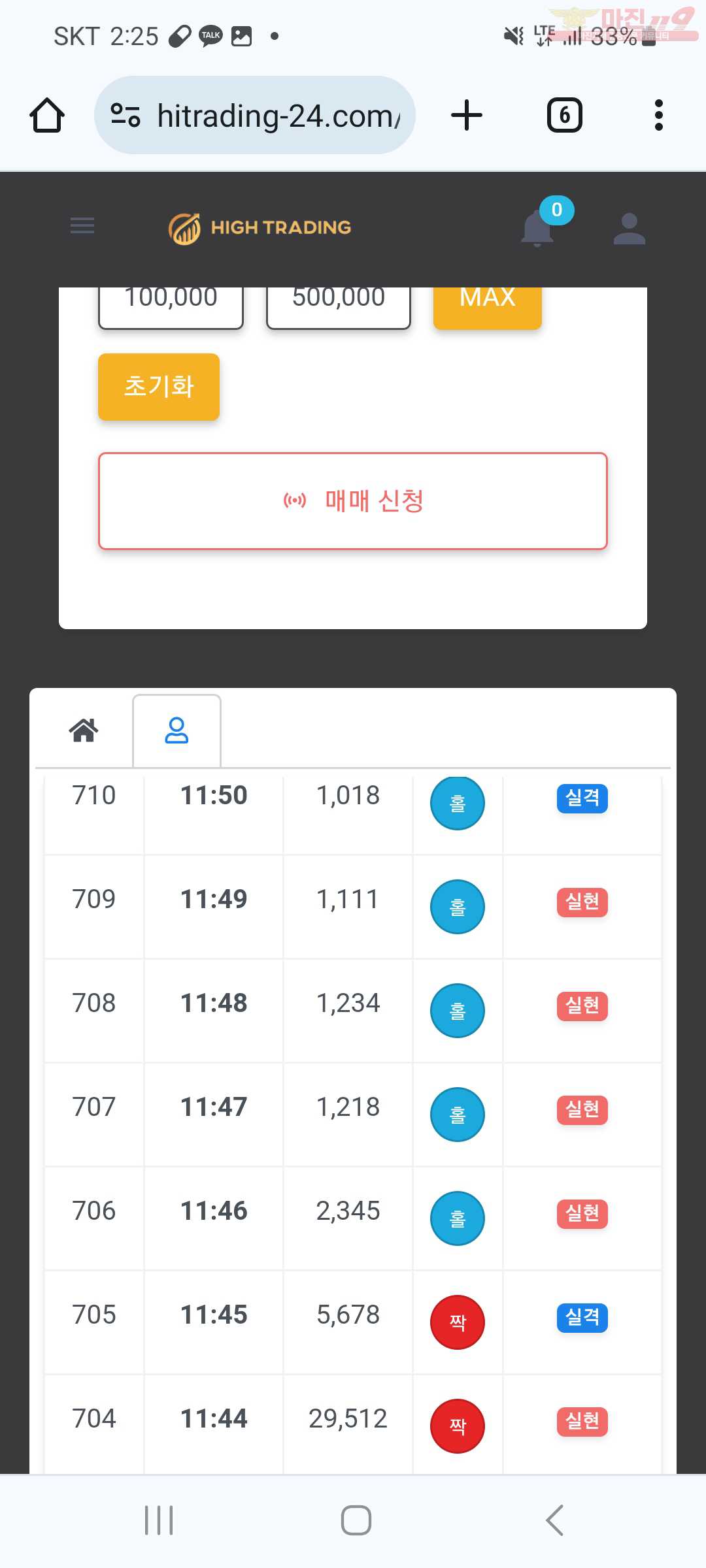This screenshot has width=706, height=1568.
Task: Go back using the system back button
Action: pyautogui.click(x=554, y=1520)
